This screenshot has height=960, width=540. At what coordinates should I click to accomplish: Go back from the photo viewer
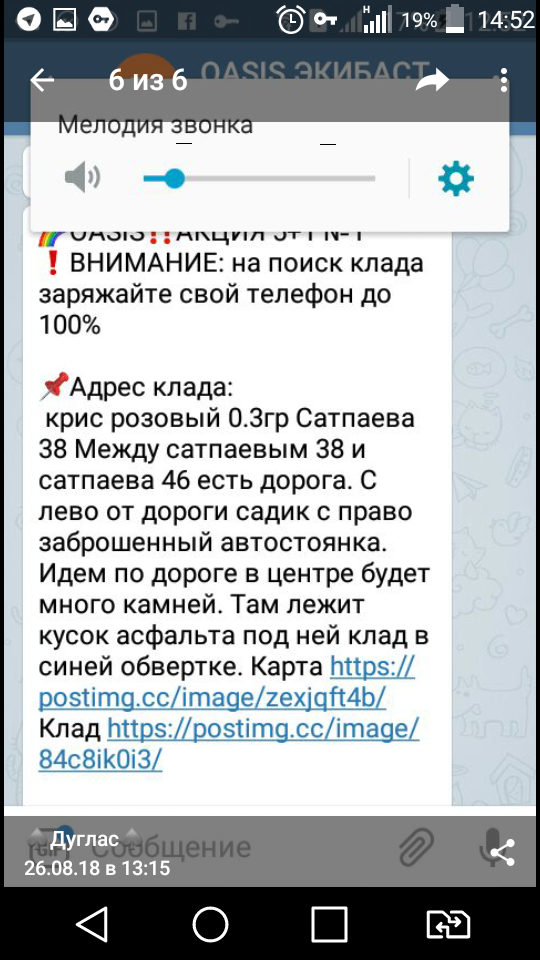coord(42,80)
